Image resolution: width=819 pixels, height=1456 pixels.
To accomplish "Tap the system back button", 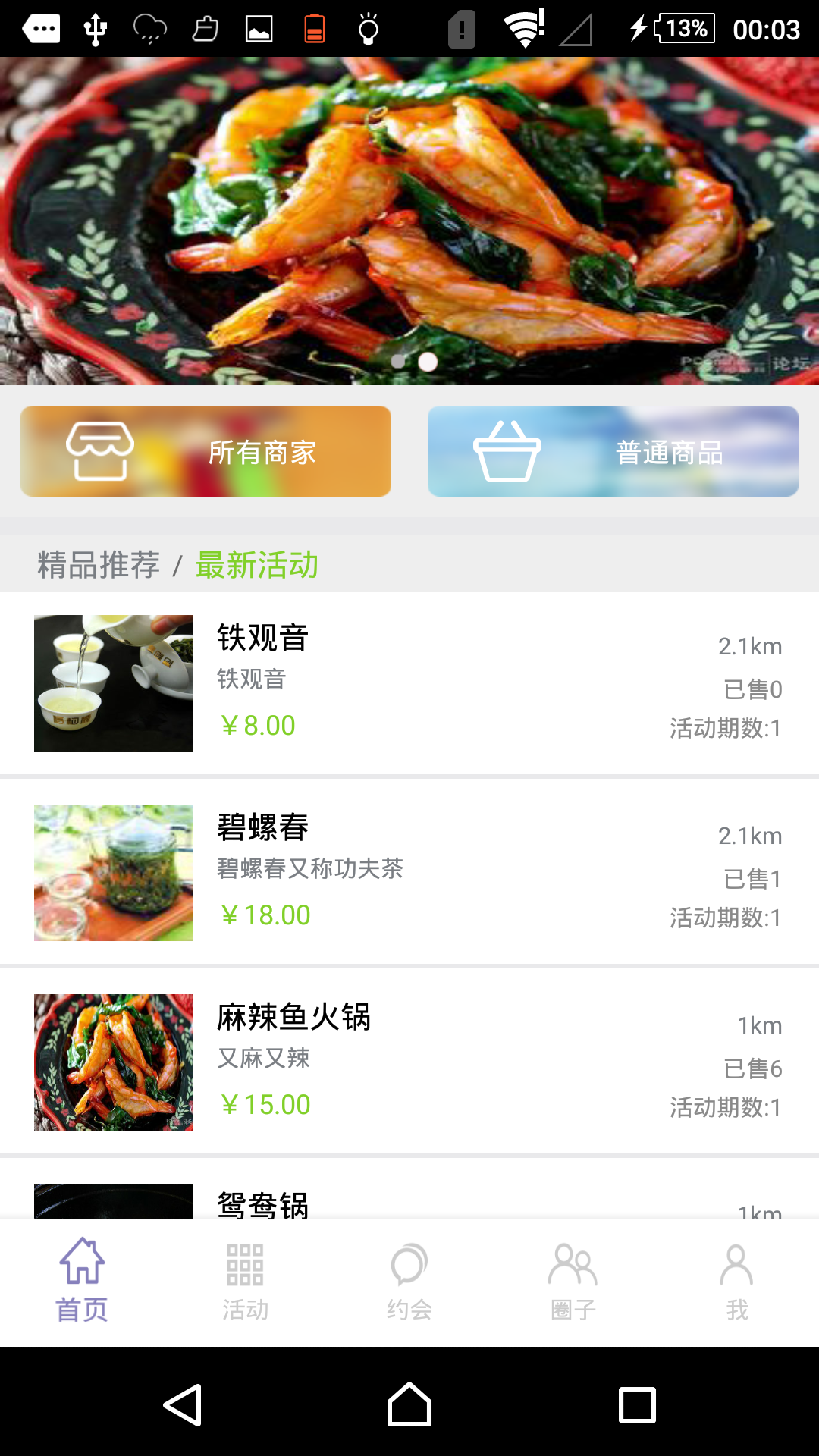I will click(x=183, y=1404).
